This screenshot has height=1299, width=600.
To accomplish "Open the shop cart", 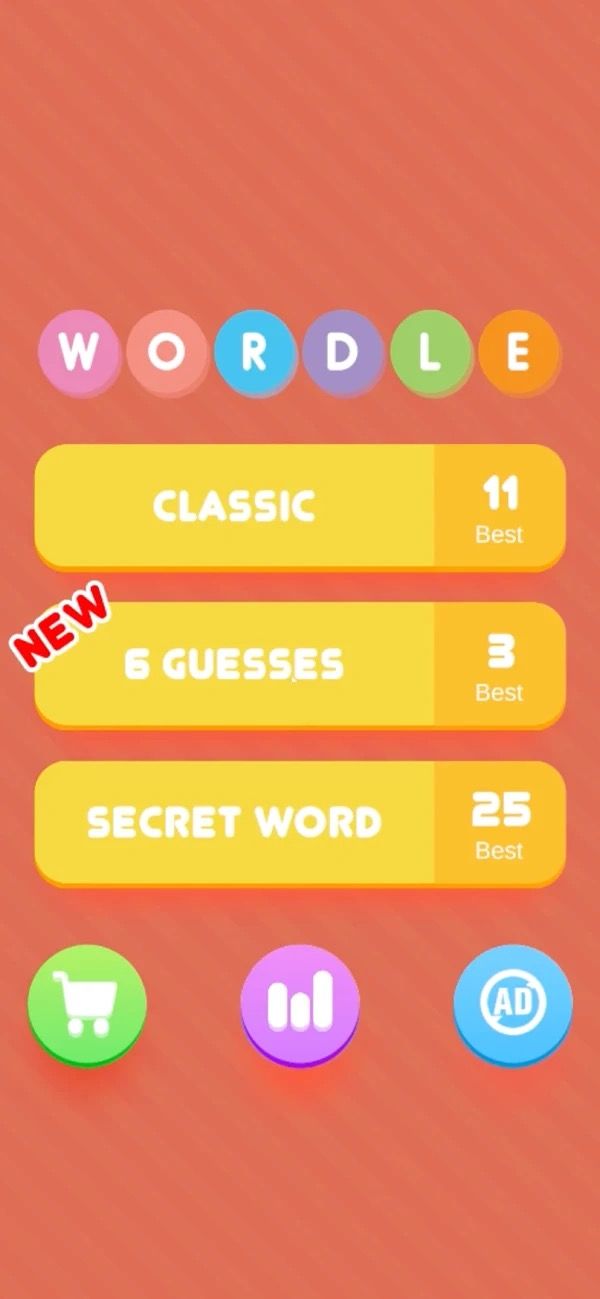I will click(x=87, y=1003).
